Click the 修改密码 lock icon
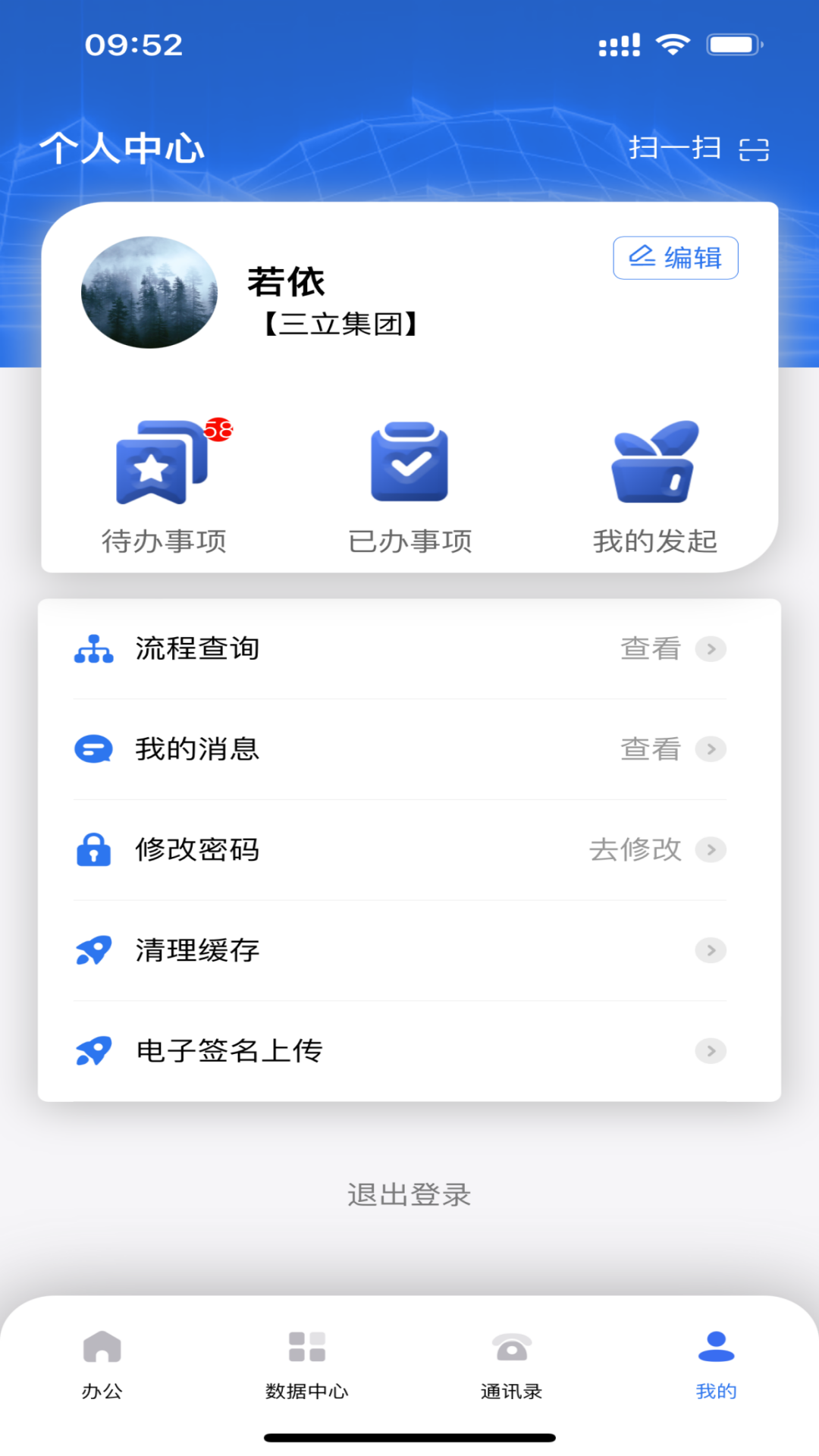This screenshot has width=819, height=1456. pyautogui.click(x=93, y=850)
